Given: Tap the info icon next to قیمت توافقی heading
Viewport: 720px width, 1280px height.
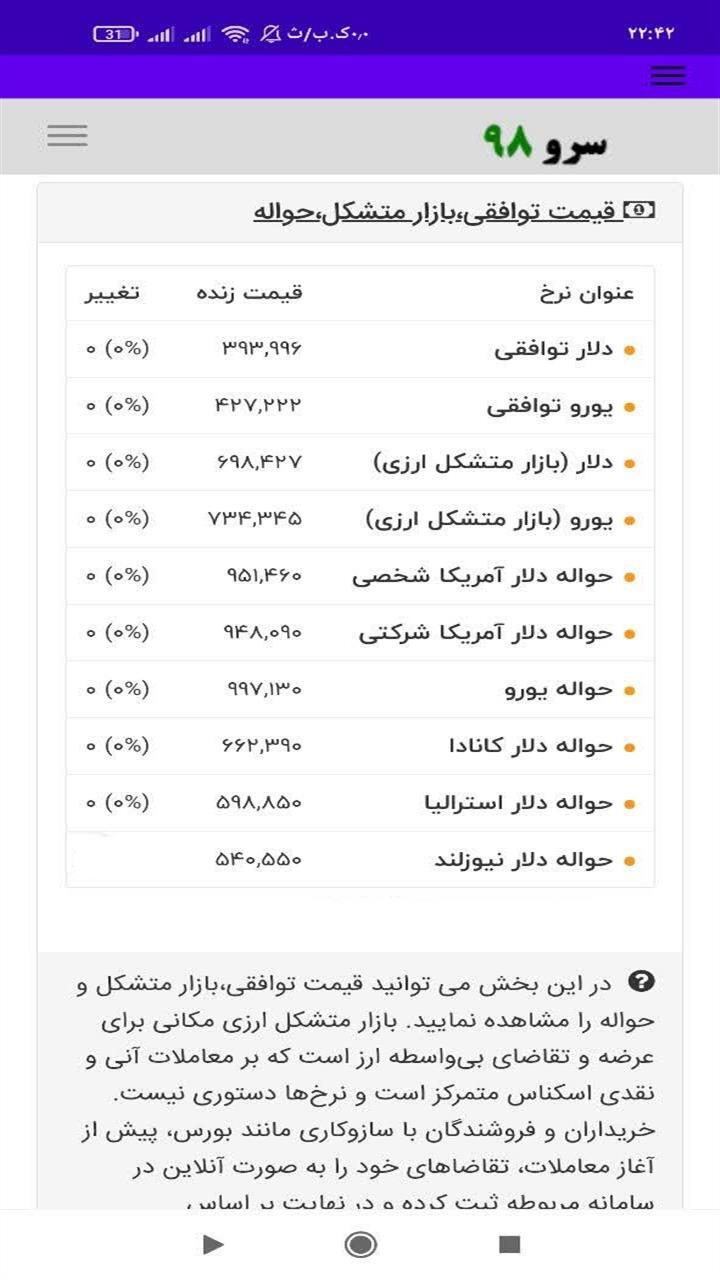Looking at the screenshot, I should click(x=641, y=210).
